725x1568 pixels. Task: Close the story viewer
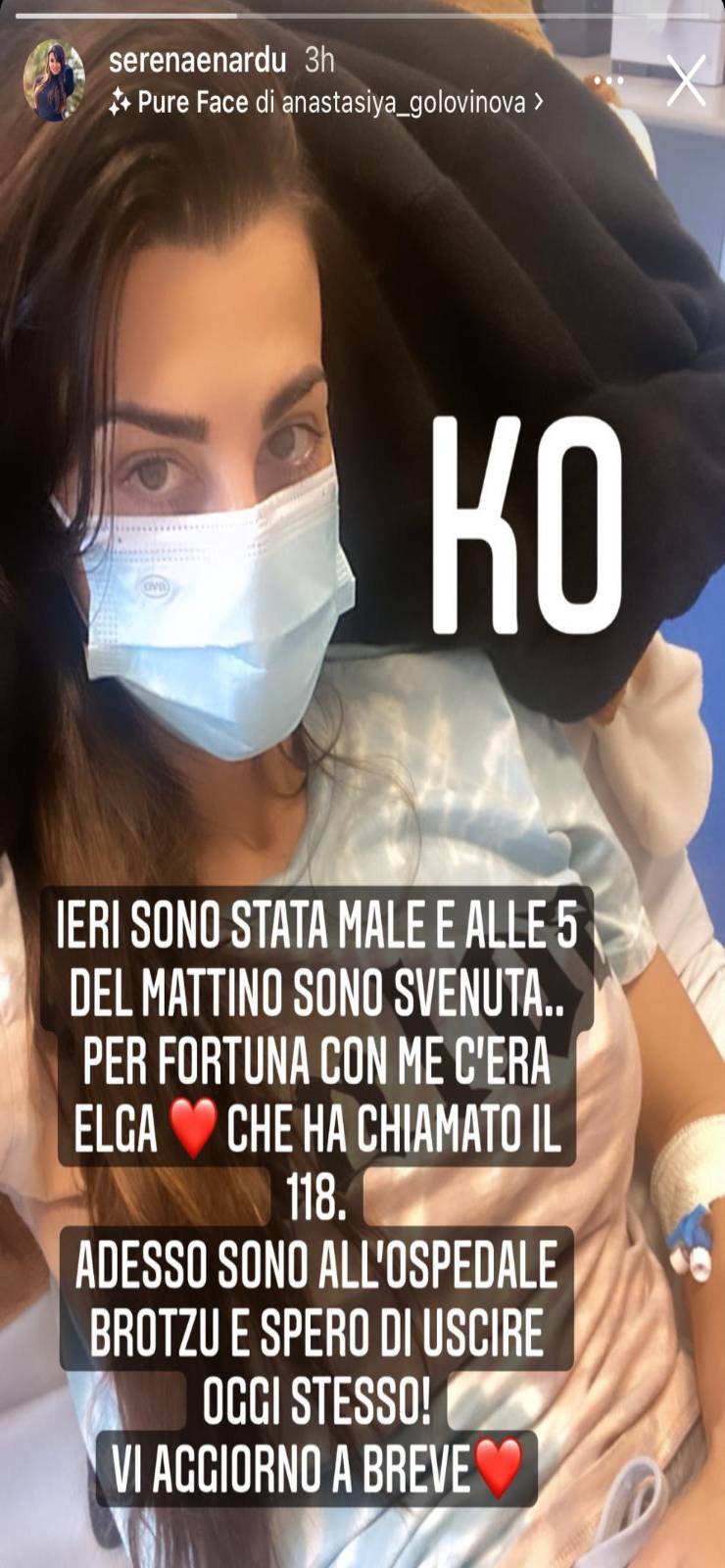[685, 79]
